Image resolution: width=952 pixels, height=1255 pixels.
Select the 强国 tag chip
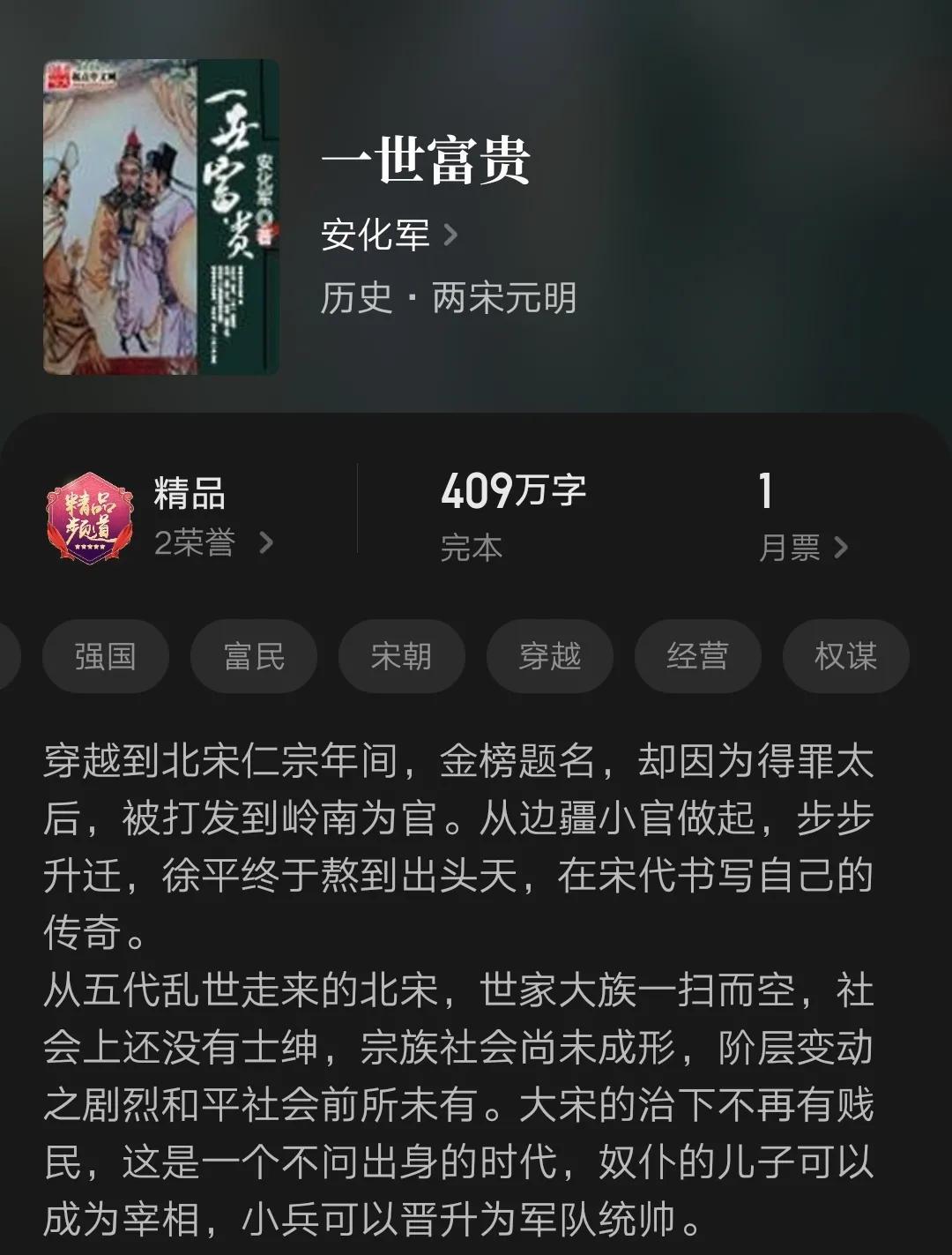tap(106, 656)
